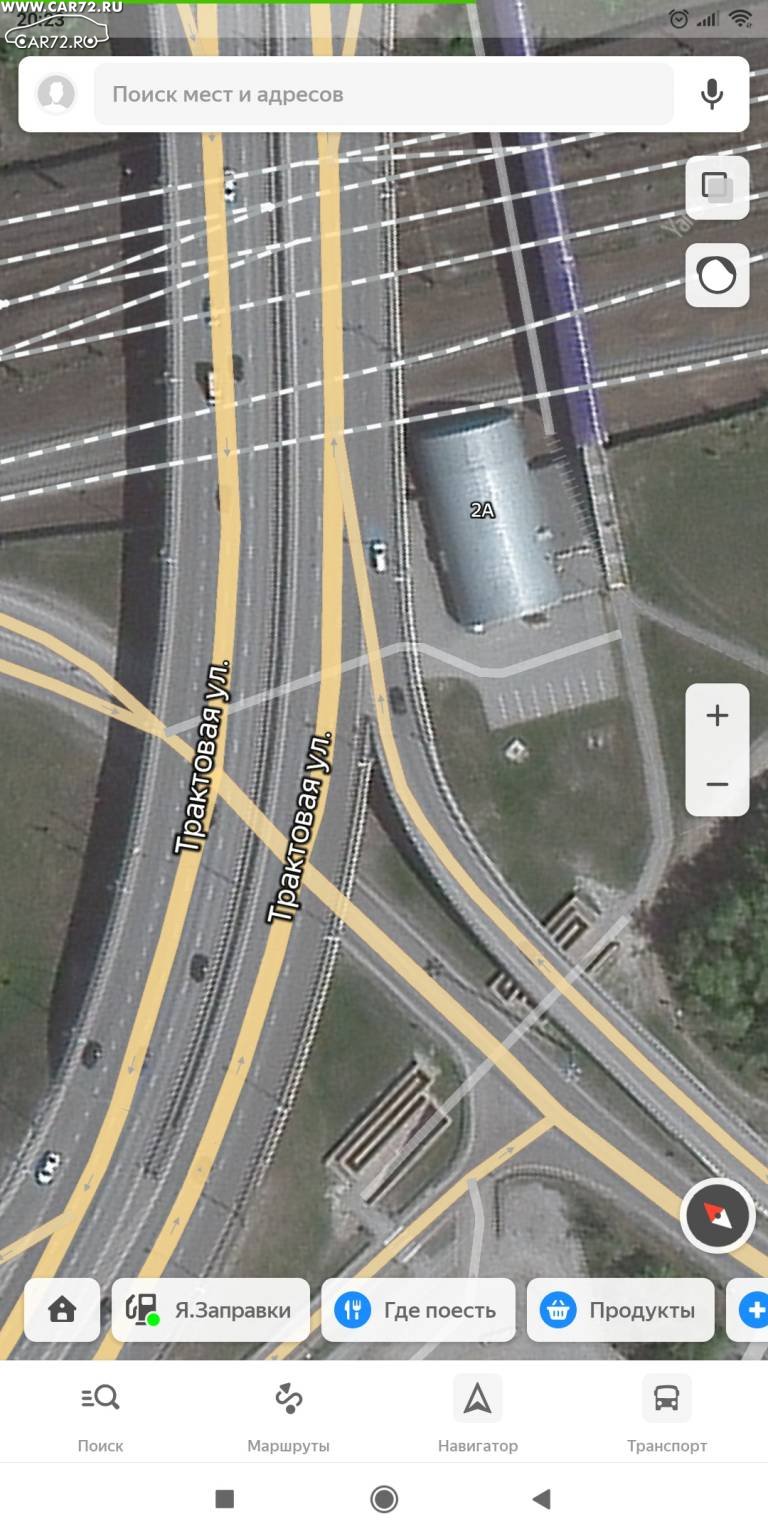Tap the system back button
The width and height of the screenshot is (768, 1536).
pos(542,1498)
